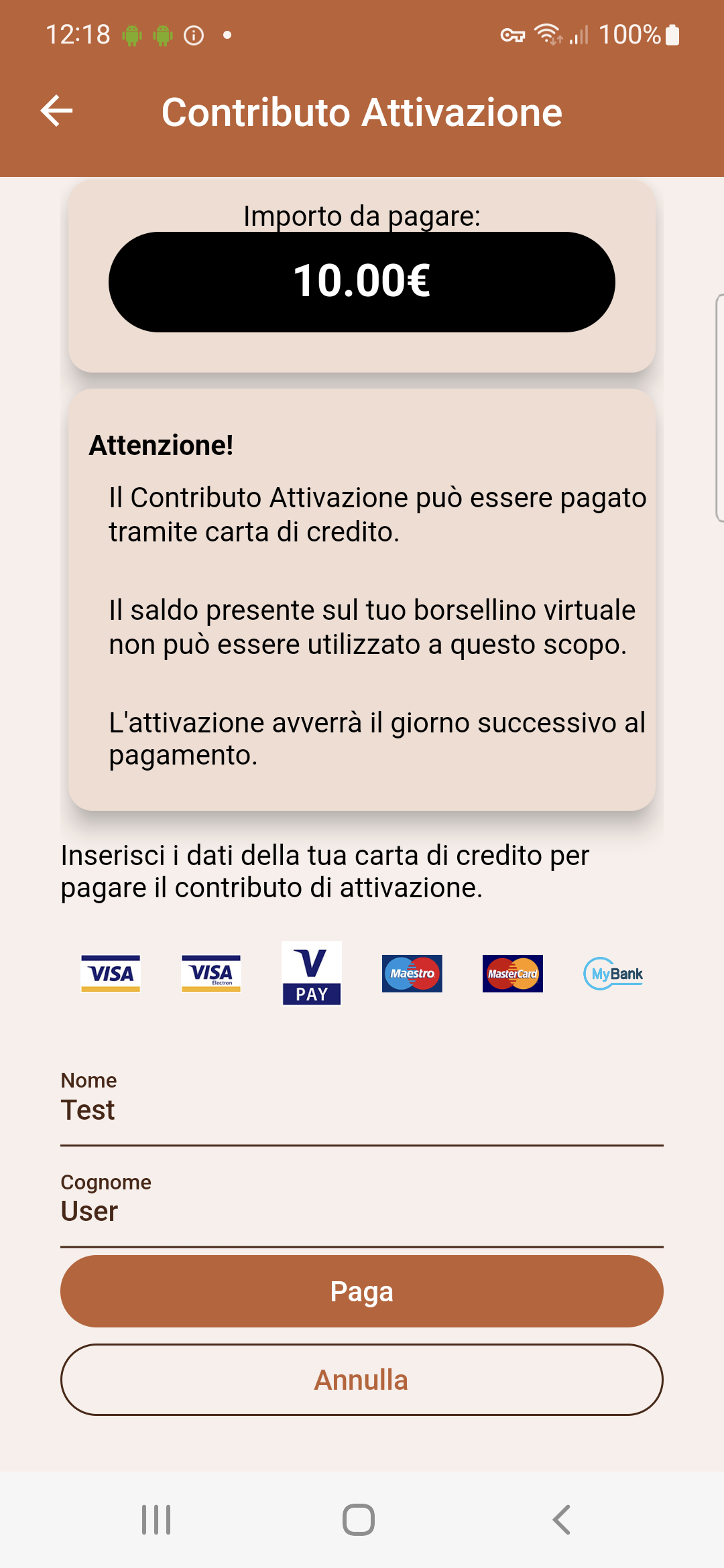The width and height of the screenshot is (724, 1568).
Task: Cancel payment with the Annulla button
Action: [x=362, y=1380]
